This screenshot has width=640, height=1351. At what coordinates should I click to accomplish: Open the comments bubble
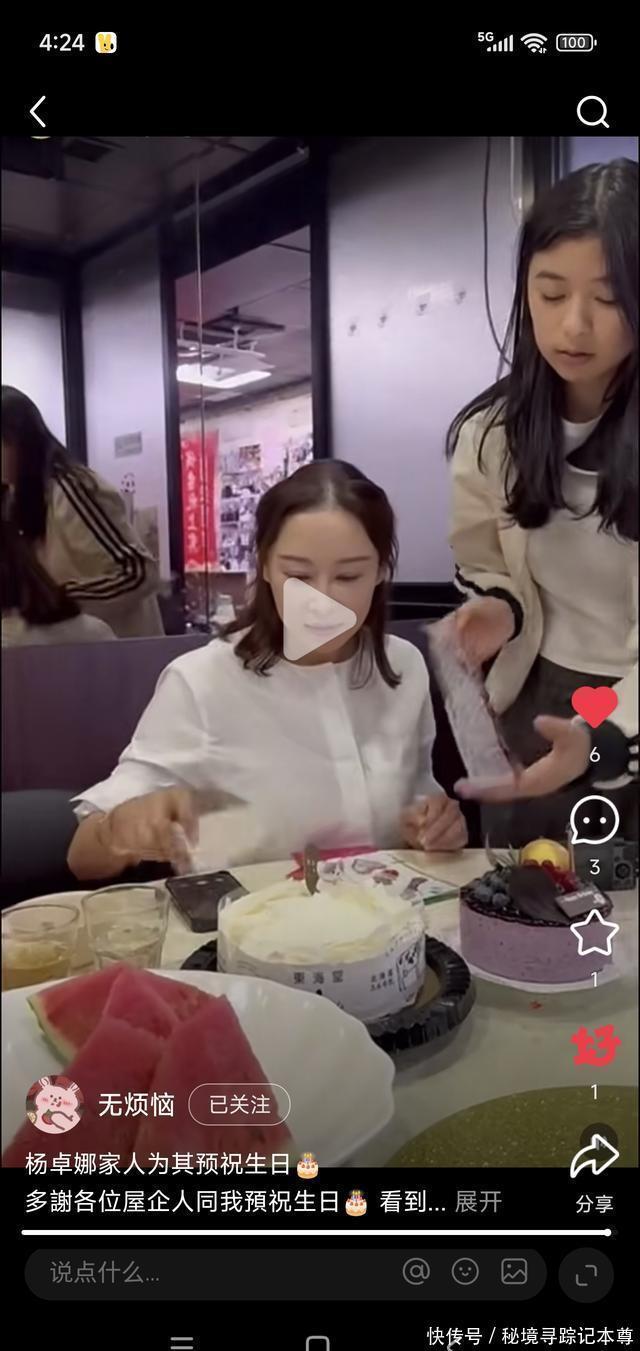click(594, 820)
